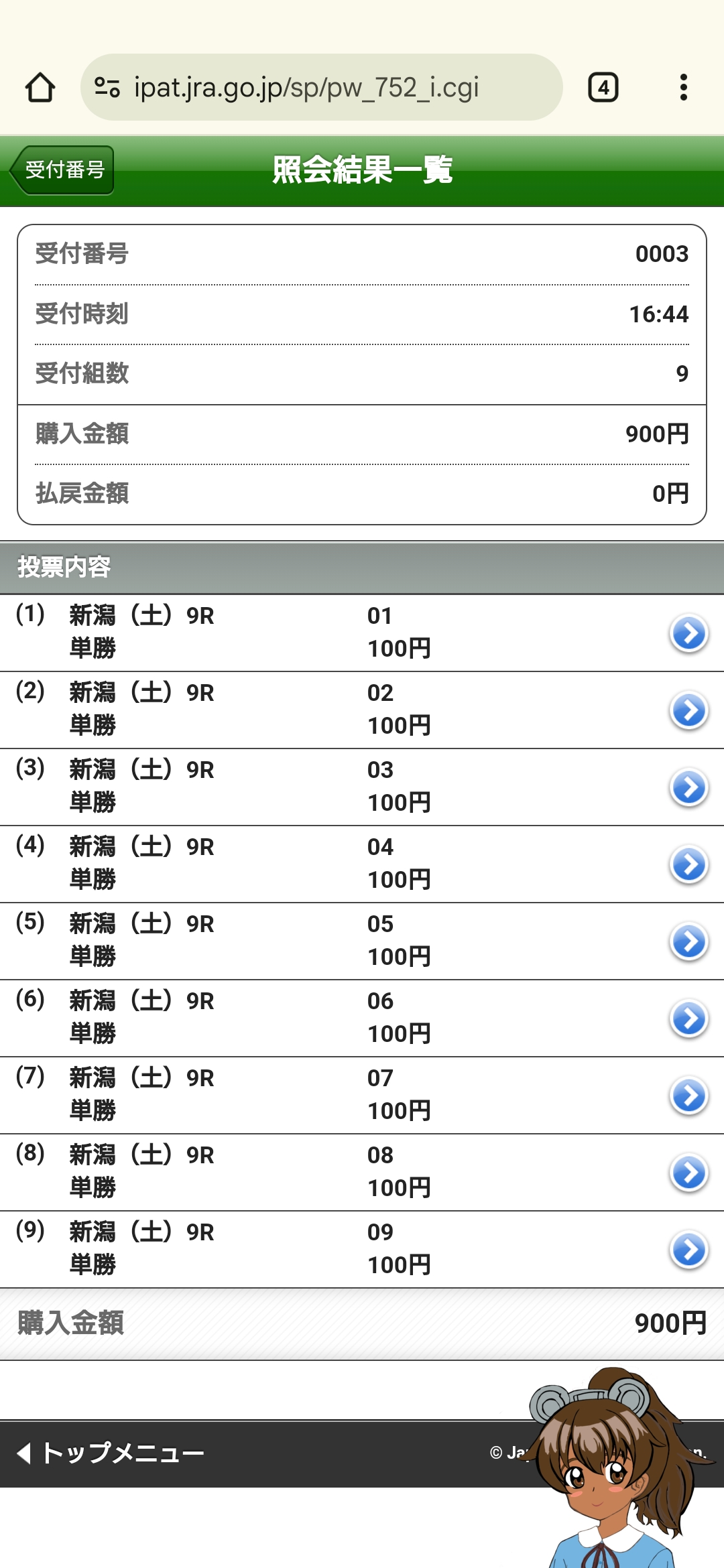Viewport: 724px width, 1568px height.
Task: View bet (3) on horse 03
Action: [x=362, y=787]
